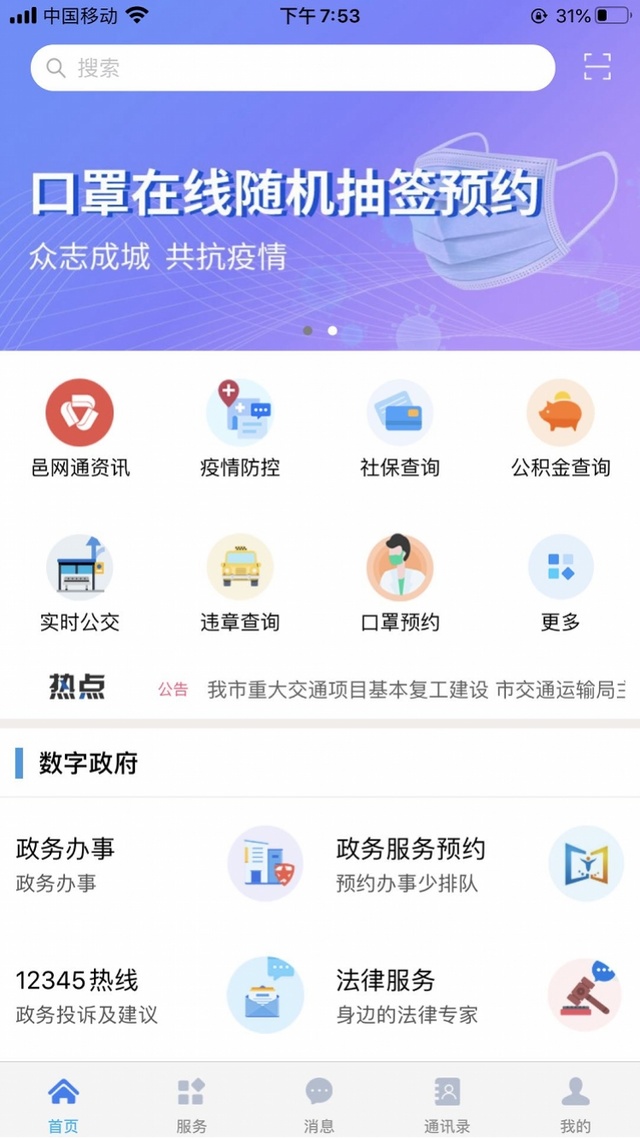Tap the 搜索 search box
Viewport: 640px width, 1138px height.
click(x=292, y=68)
